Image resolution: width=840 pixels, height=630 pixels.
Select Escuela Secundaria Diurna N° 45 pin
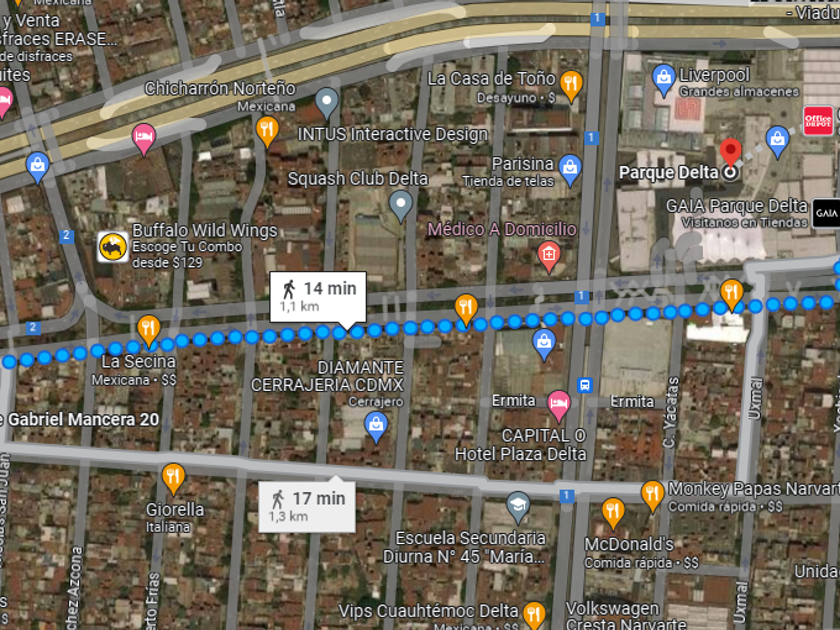coord(518,507)
